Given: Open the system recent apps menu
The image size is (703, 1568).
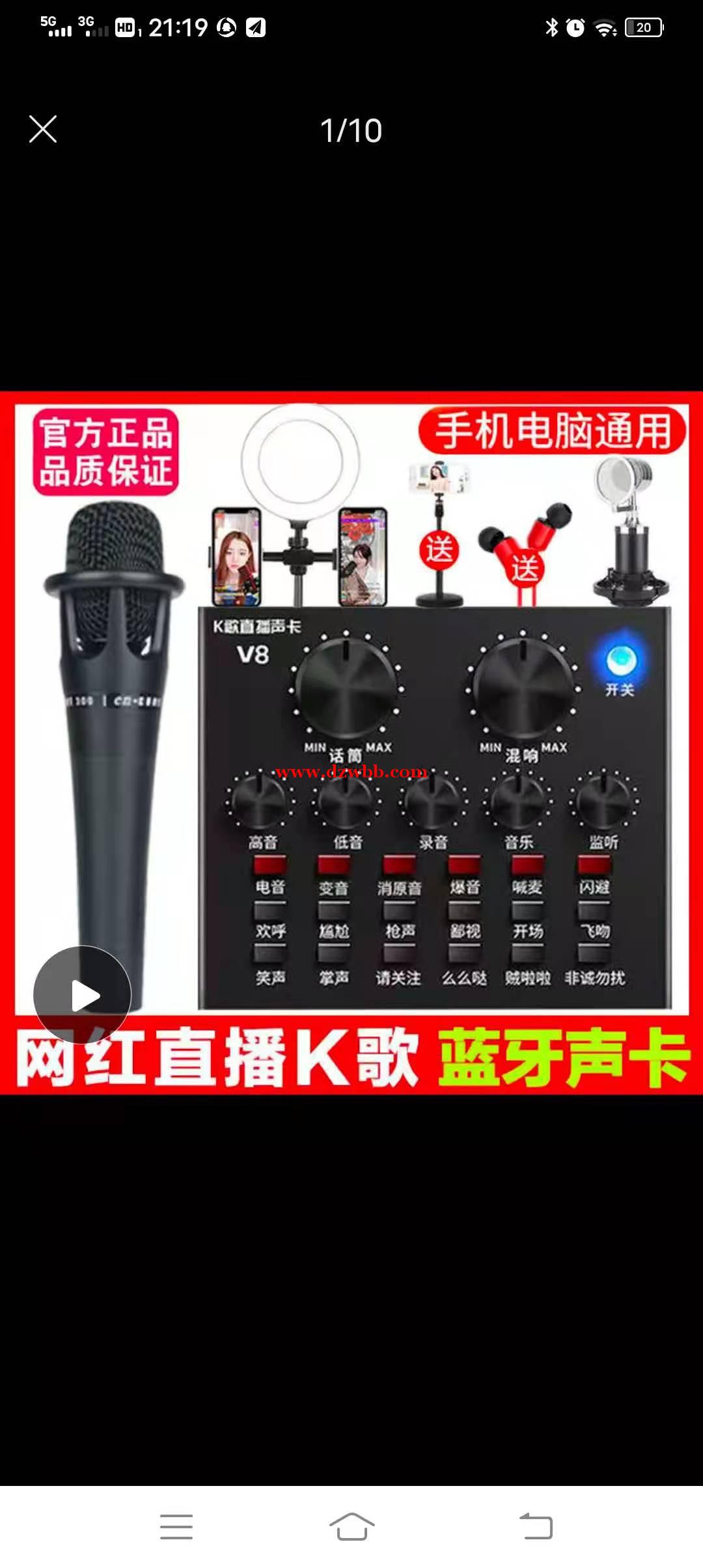Looking at the screenshot, I should 176,1526.
